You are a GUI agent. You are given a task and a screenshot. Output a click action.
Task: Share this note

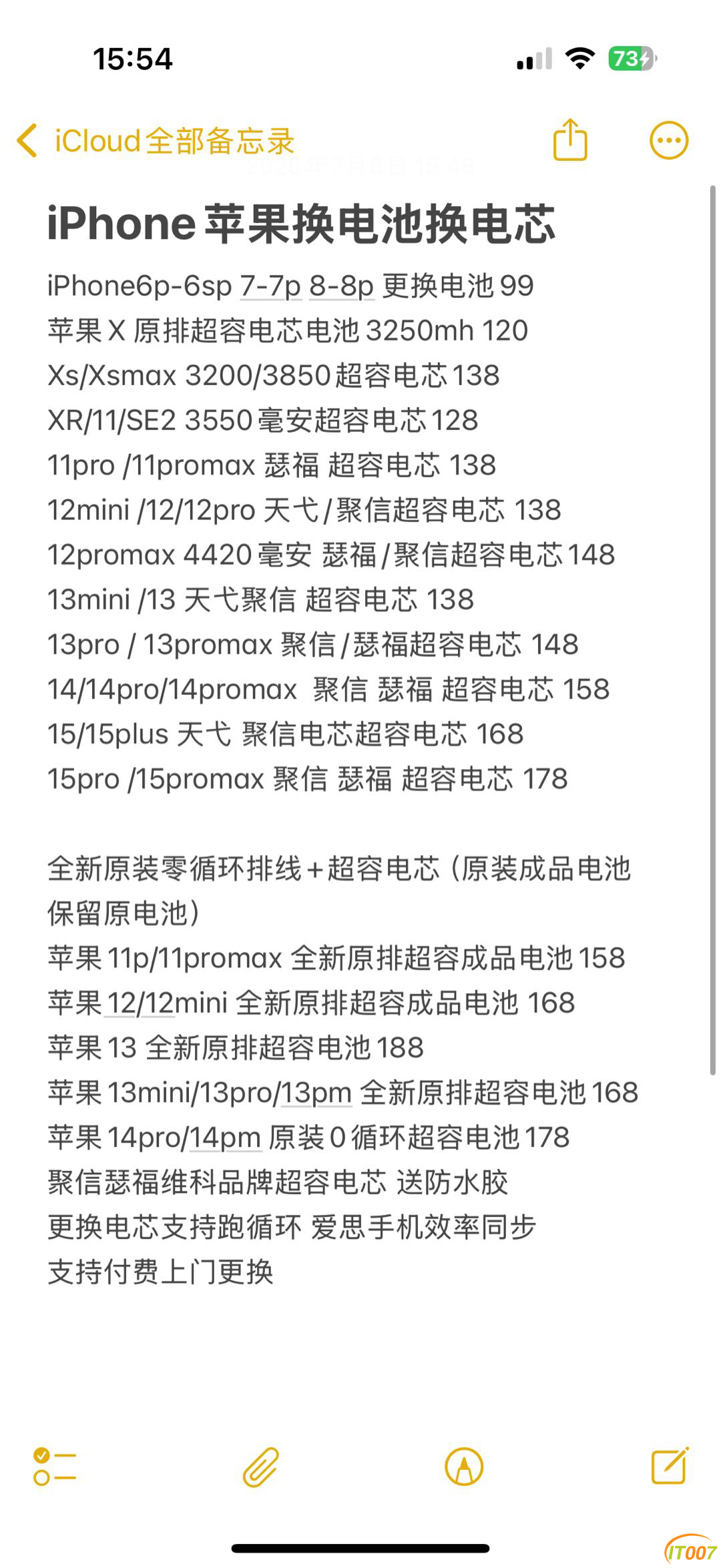569,140
